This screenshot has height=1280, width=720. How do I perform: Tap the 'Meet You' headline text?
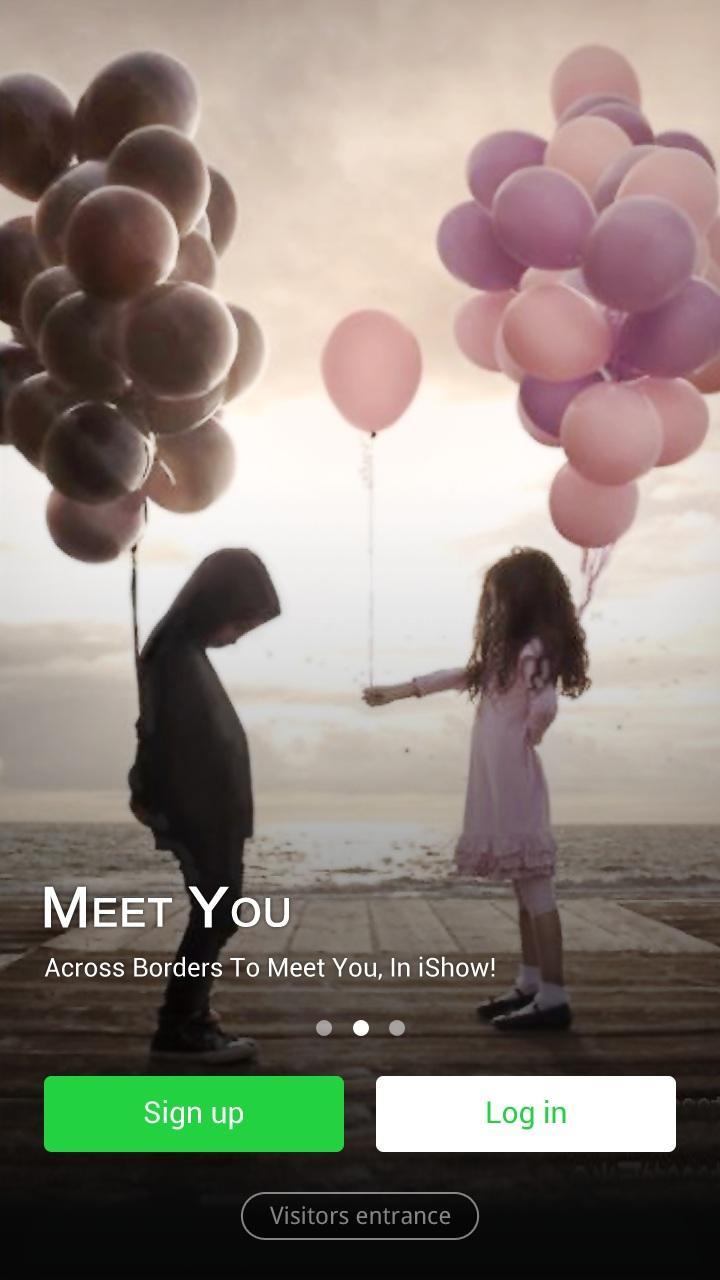(166, 908)
